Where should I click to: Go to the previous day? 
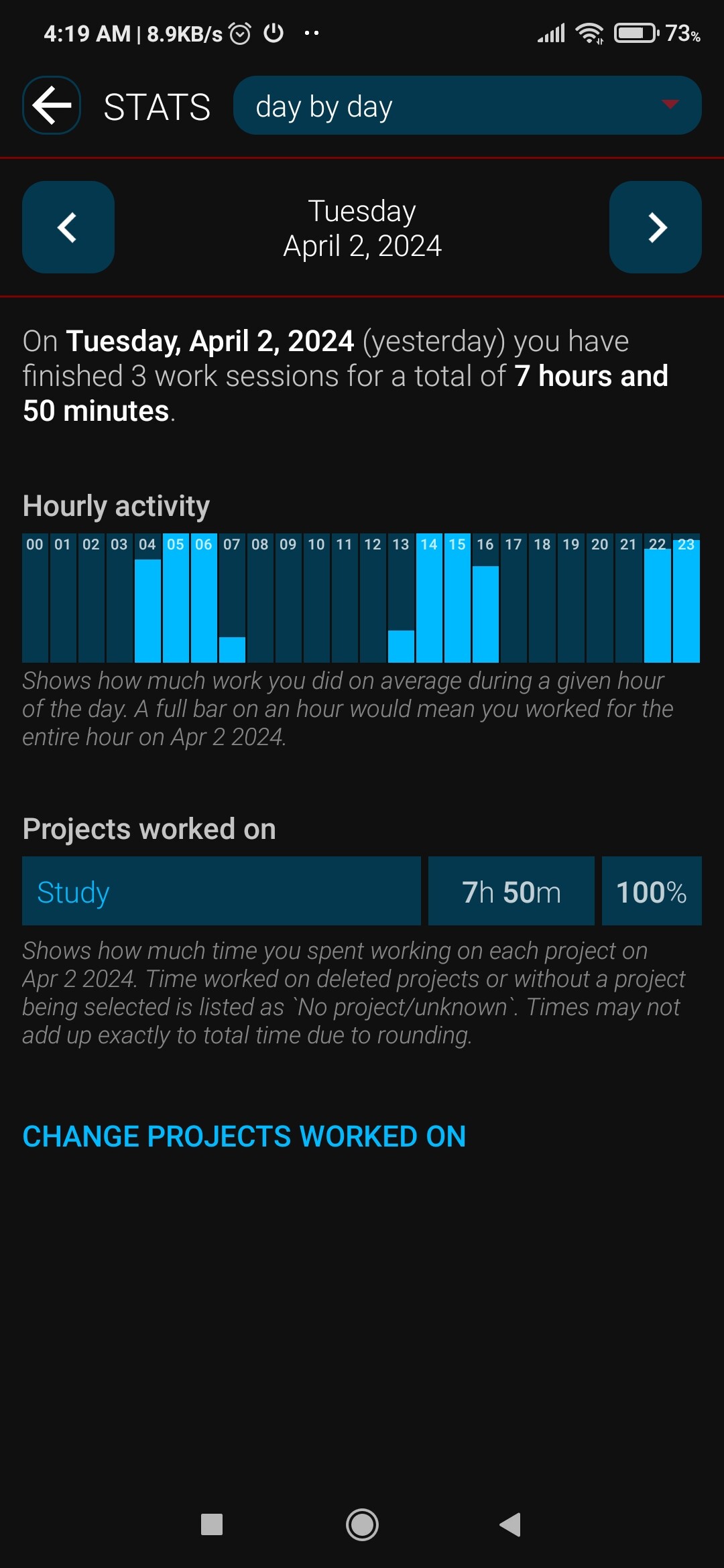click(x=68, y=227)
